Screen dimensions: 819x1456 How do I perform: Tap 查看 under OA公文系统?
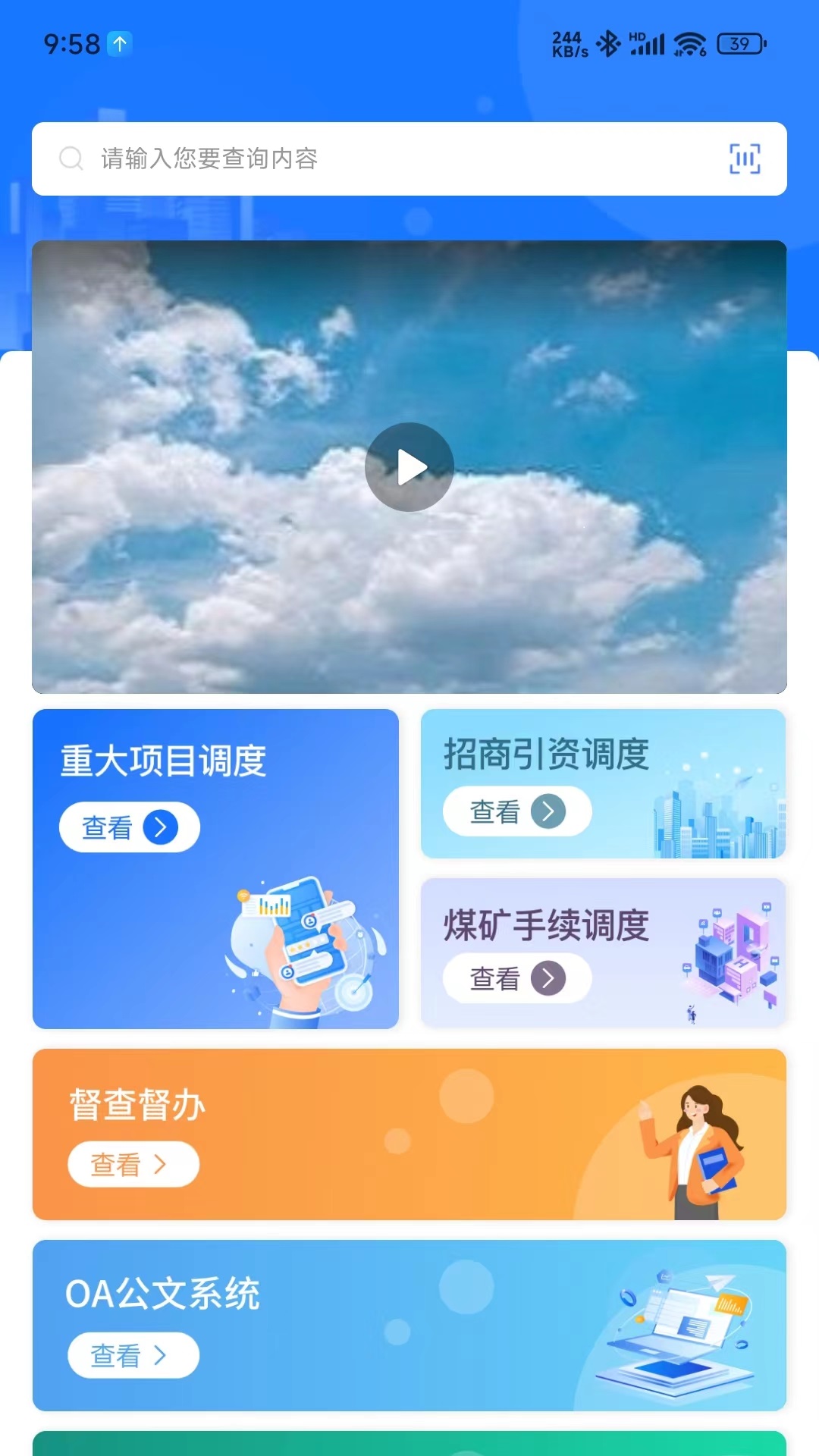tap(133, 1355)
